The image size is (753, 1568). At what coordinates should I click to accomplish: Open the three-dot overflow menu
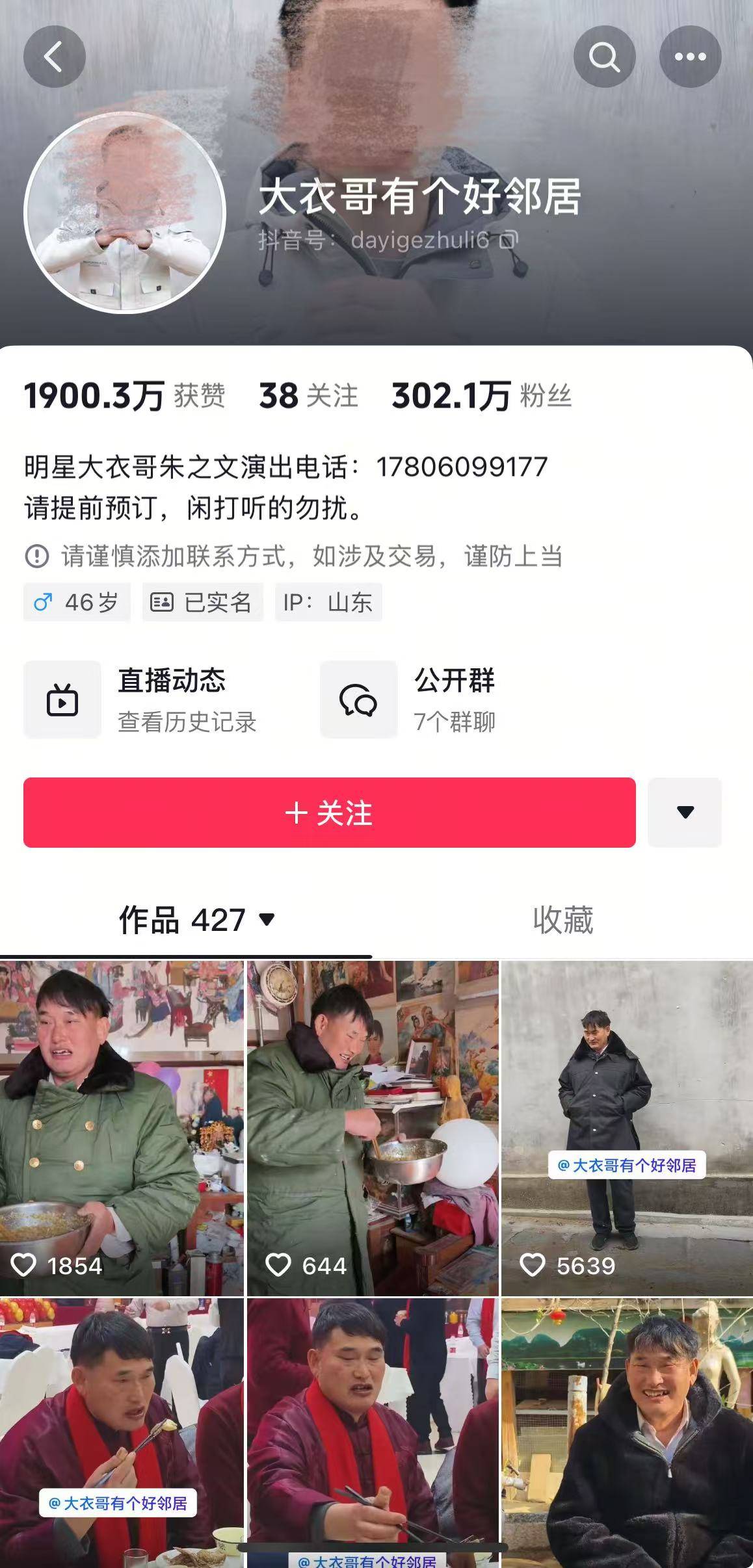pos(690,57)
